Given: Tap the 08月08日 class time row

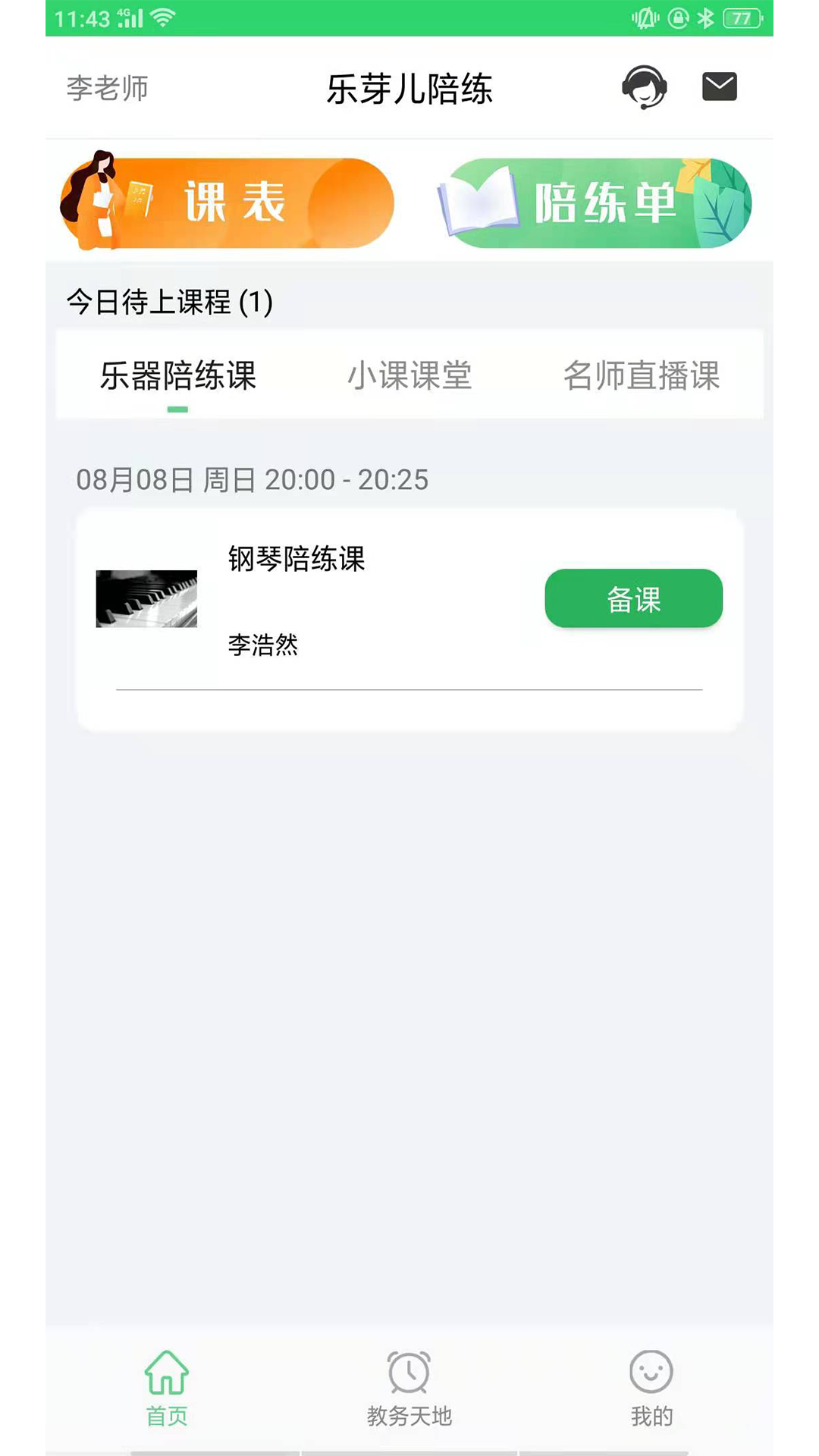Looking at the screenshot, I should 253,480.
